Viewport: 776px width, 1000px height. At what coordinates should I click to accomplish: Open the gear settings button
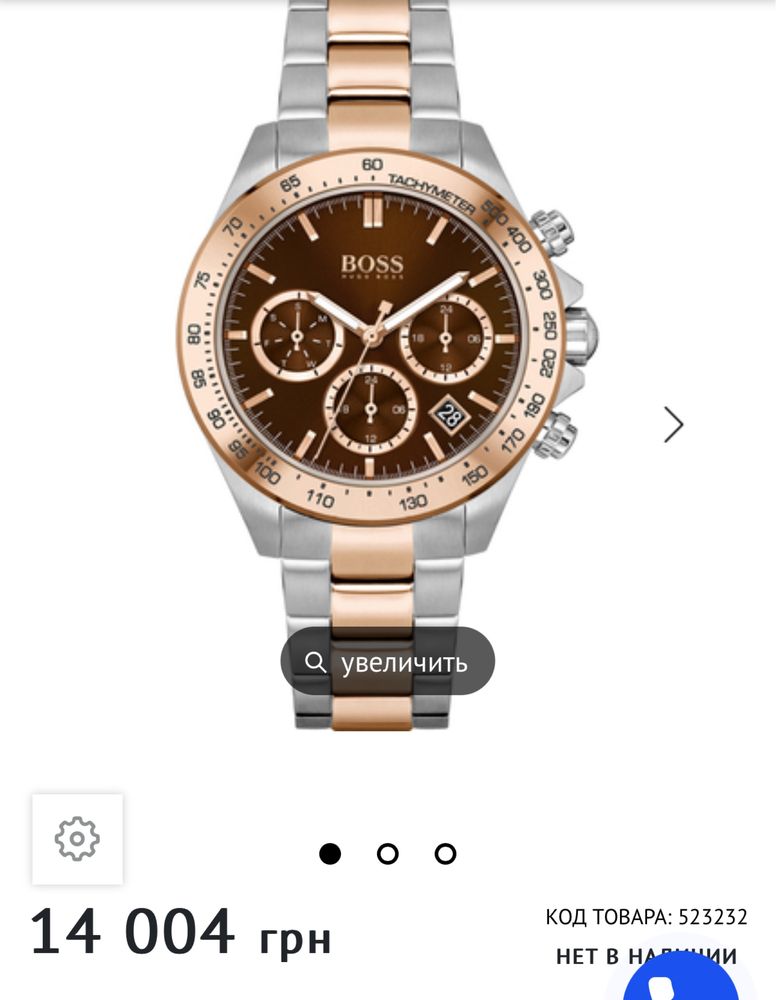pos(77,839)
